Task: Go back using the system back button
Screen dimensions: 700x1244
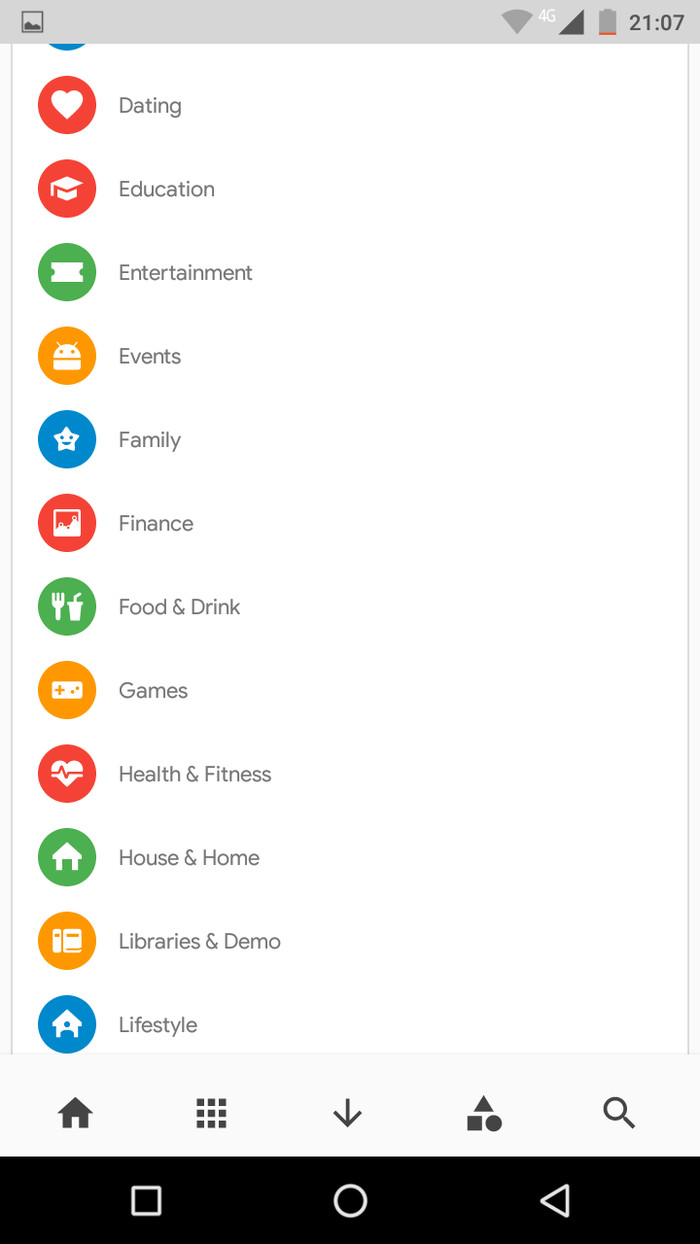Action: (554, 1200)
